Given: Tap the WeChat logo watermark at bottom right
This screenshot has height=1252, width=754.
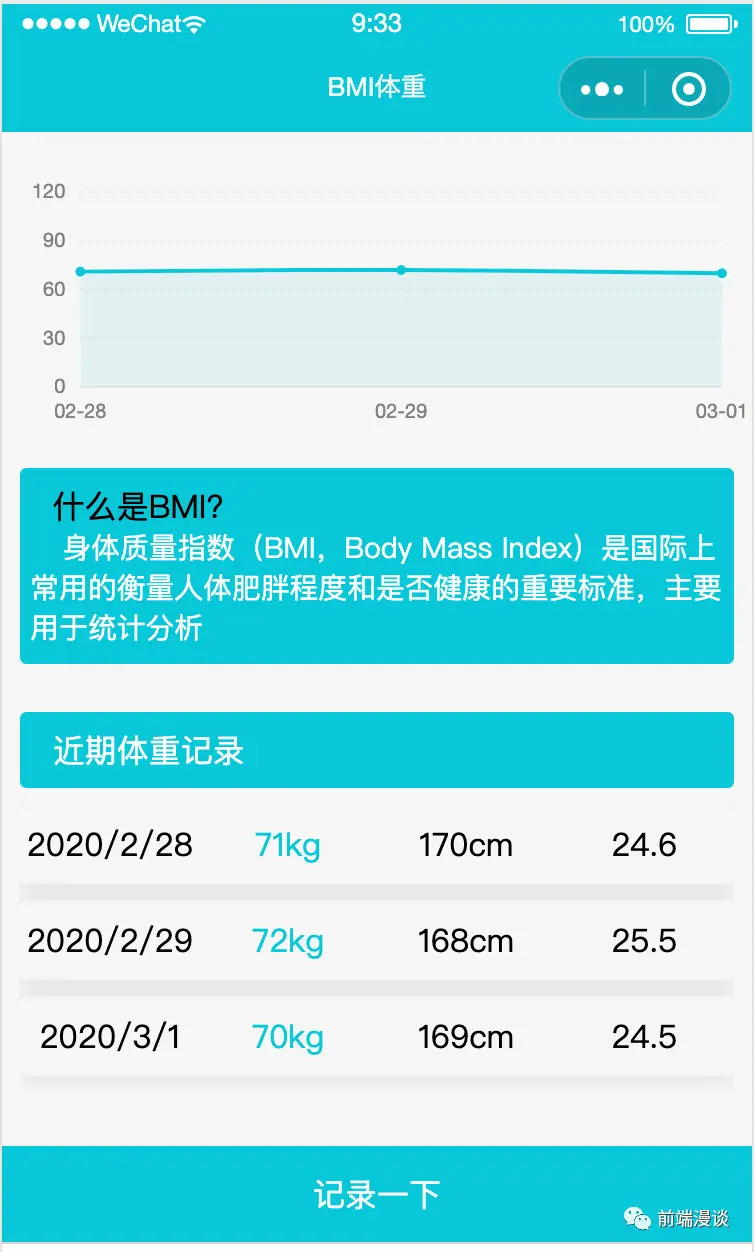Looking at the screenshot, I should (636, 1216).
